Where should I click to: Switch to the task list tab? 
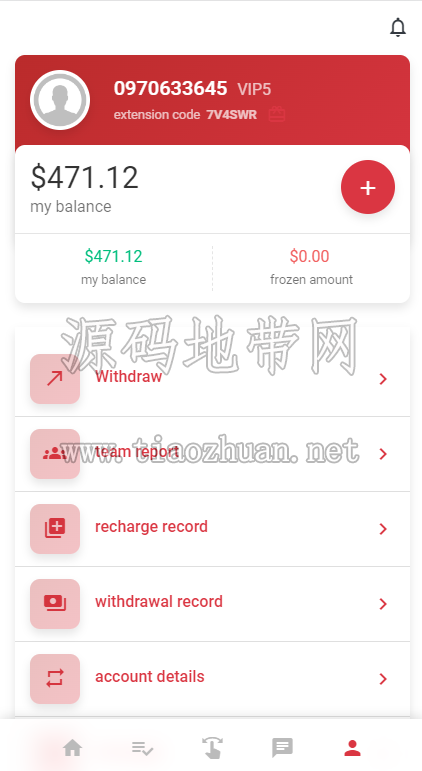click(142, 748)
